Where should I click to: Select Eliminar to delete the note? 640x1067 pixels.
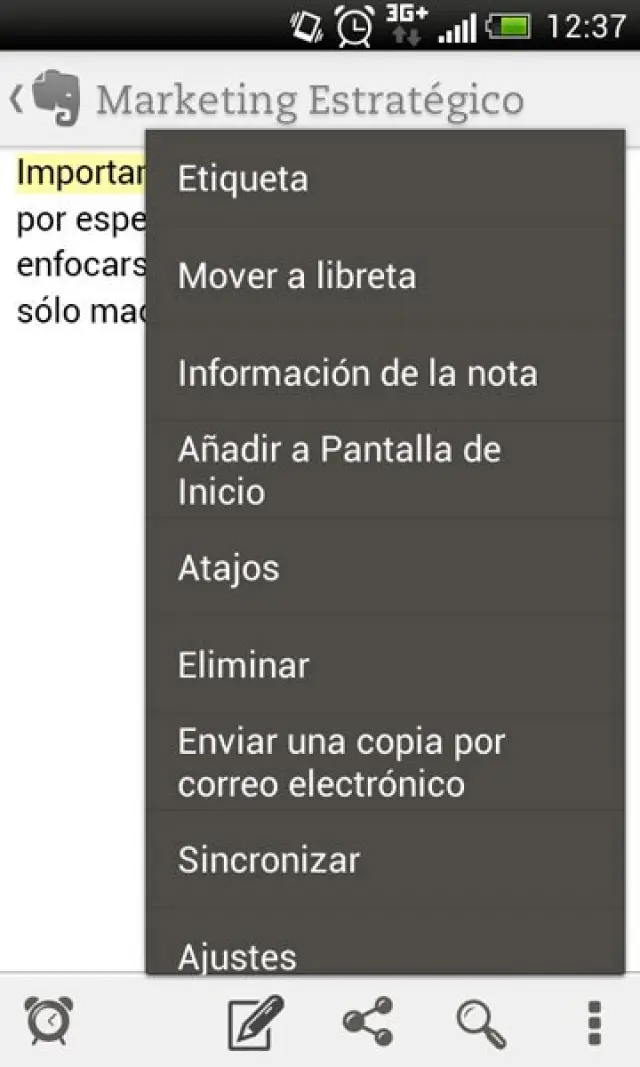point(384,665)
